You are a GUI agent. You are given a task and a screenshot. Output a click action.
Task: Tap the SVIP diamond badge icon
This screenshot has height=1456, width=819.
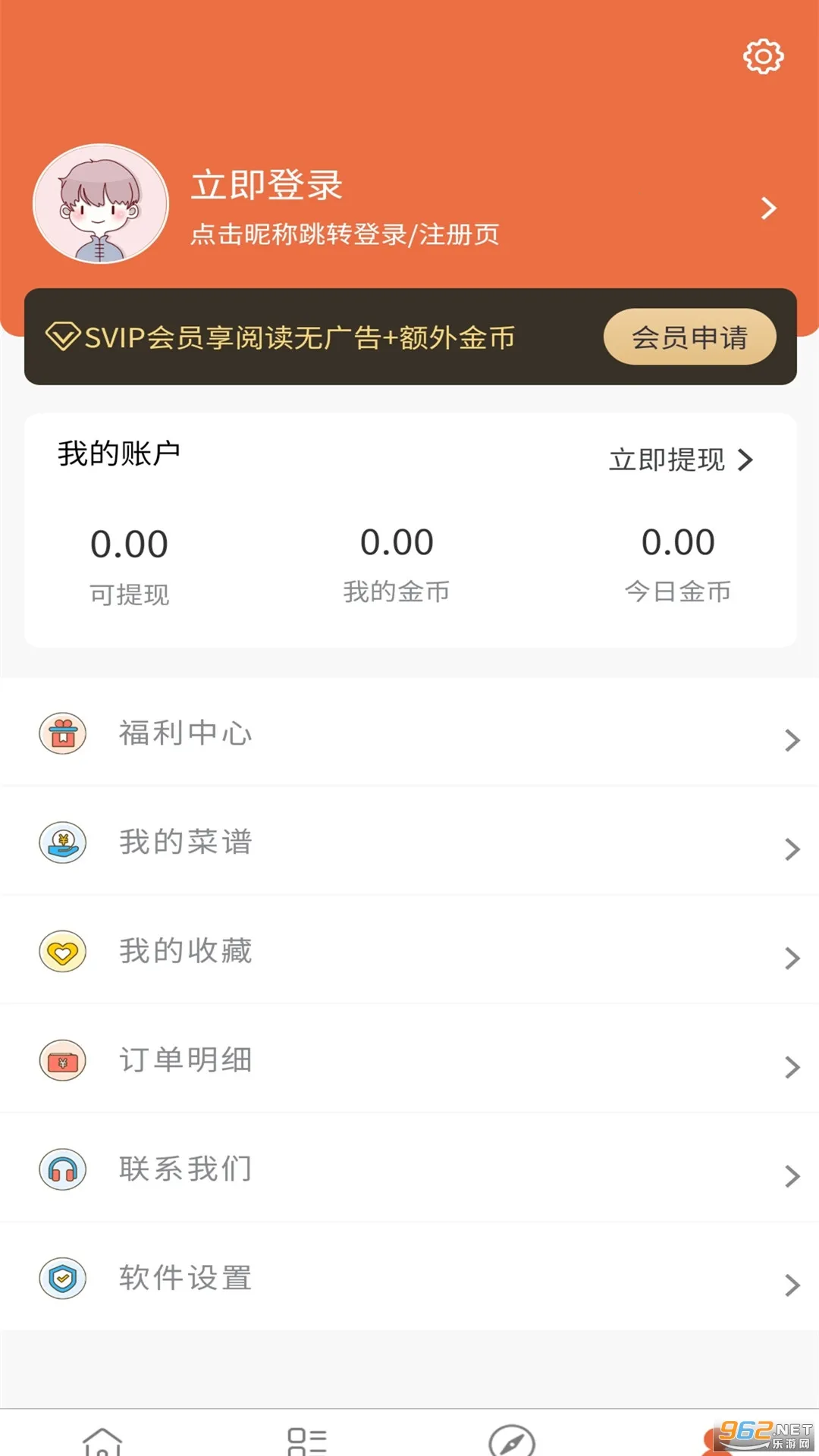(x=63, y=338)
